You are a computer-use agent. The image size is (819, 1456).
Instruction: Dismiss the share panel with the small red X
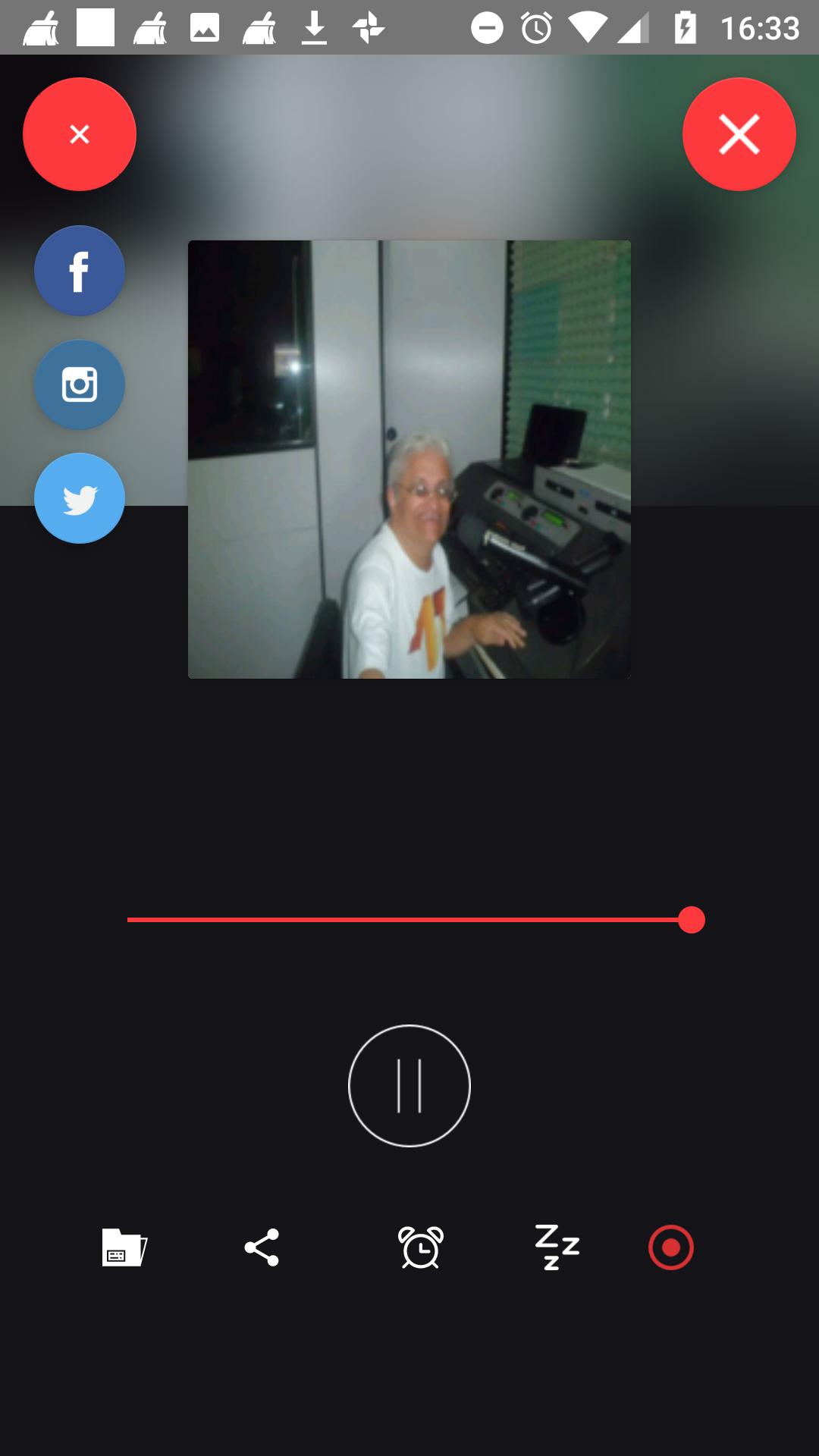[79, 133]
